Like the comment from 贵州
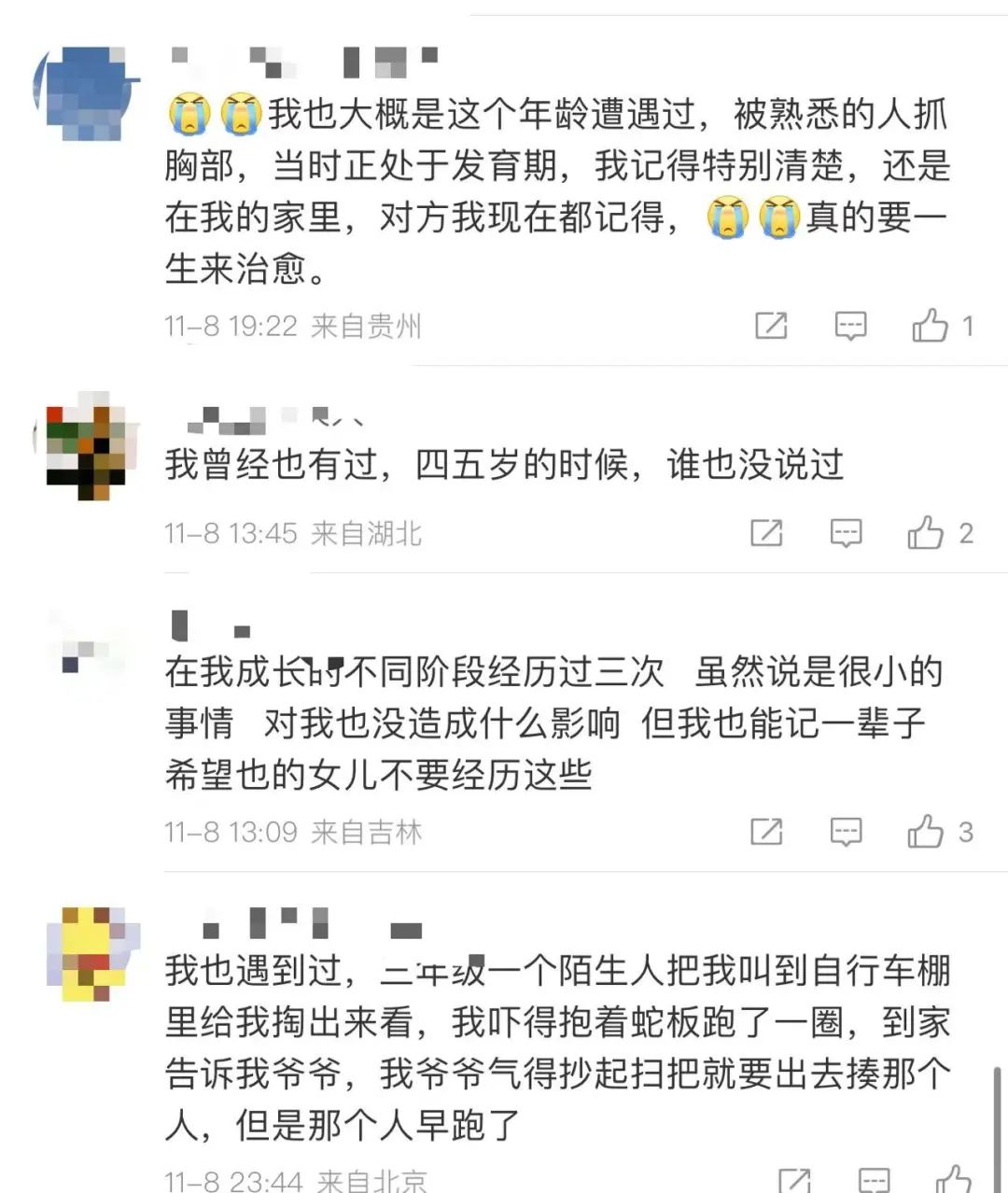The image size is (1008, 1193). (931, 326)
